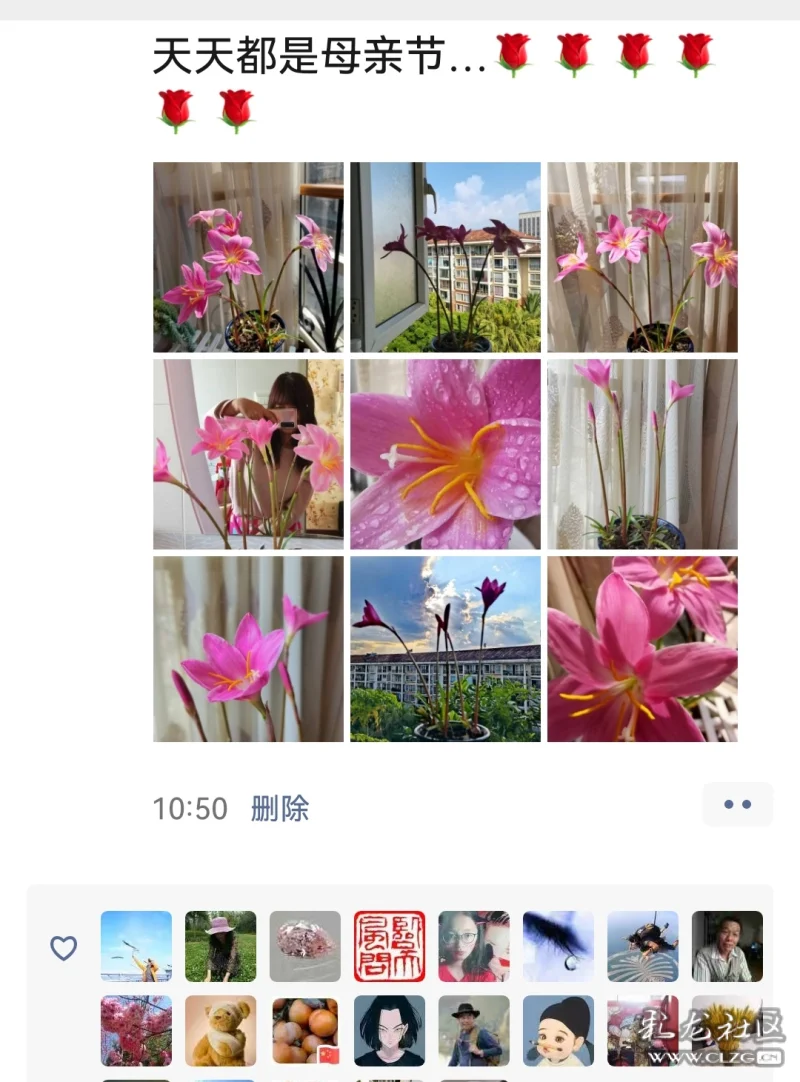The image size is (800, 1082).
Task: Open the close-up flower with water droplets
Action: (x=445, y=454)
